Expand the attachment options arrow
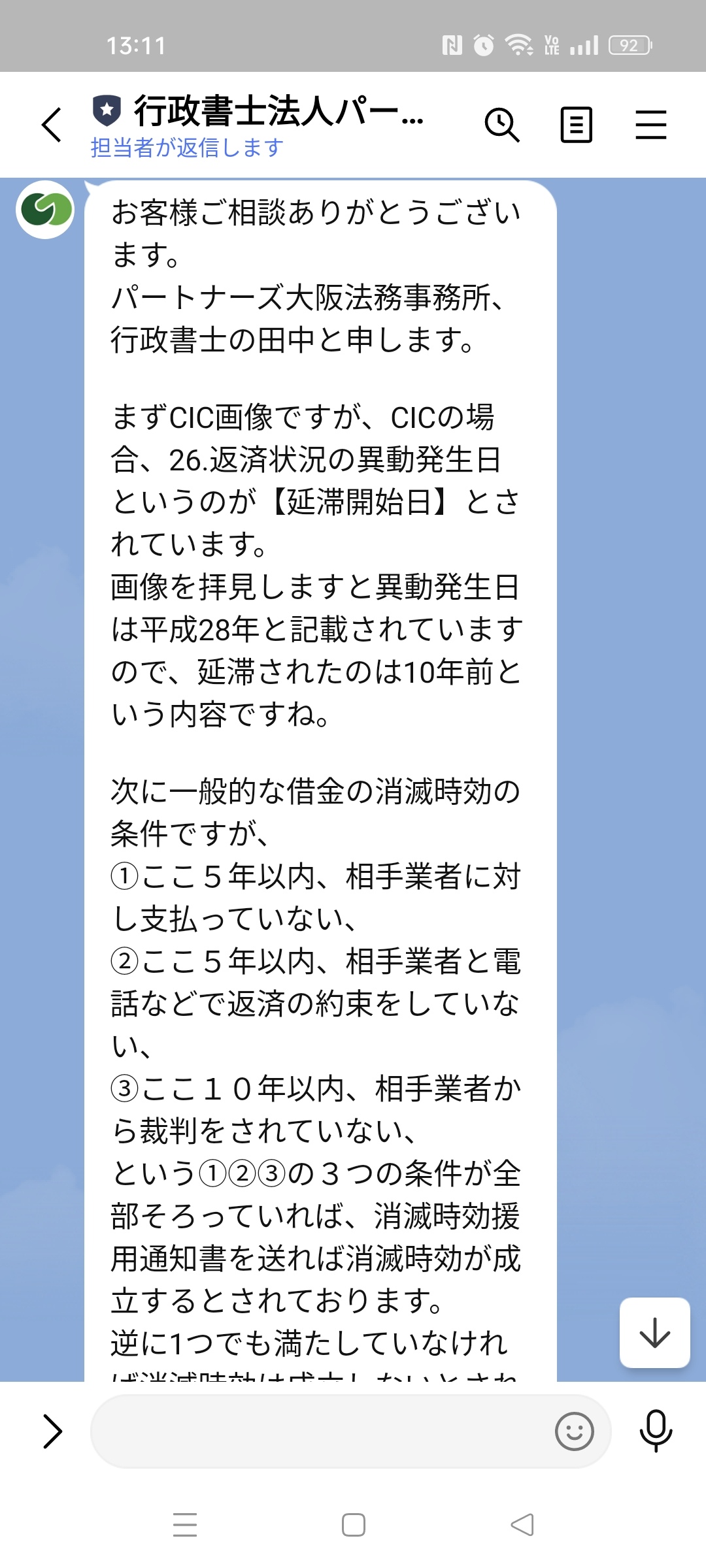706x1568 pixels. pos(52,1431)
